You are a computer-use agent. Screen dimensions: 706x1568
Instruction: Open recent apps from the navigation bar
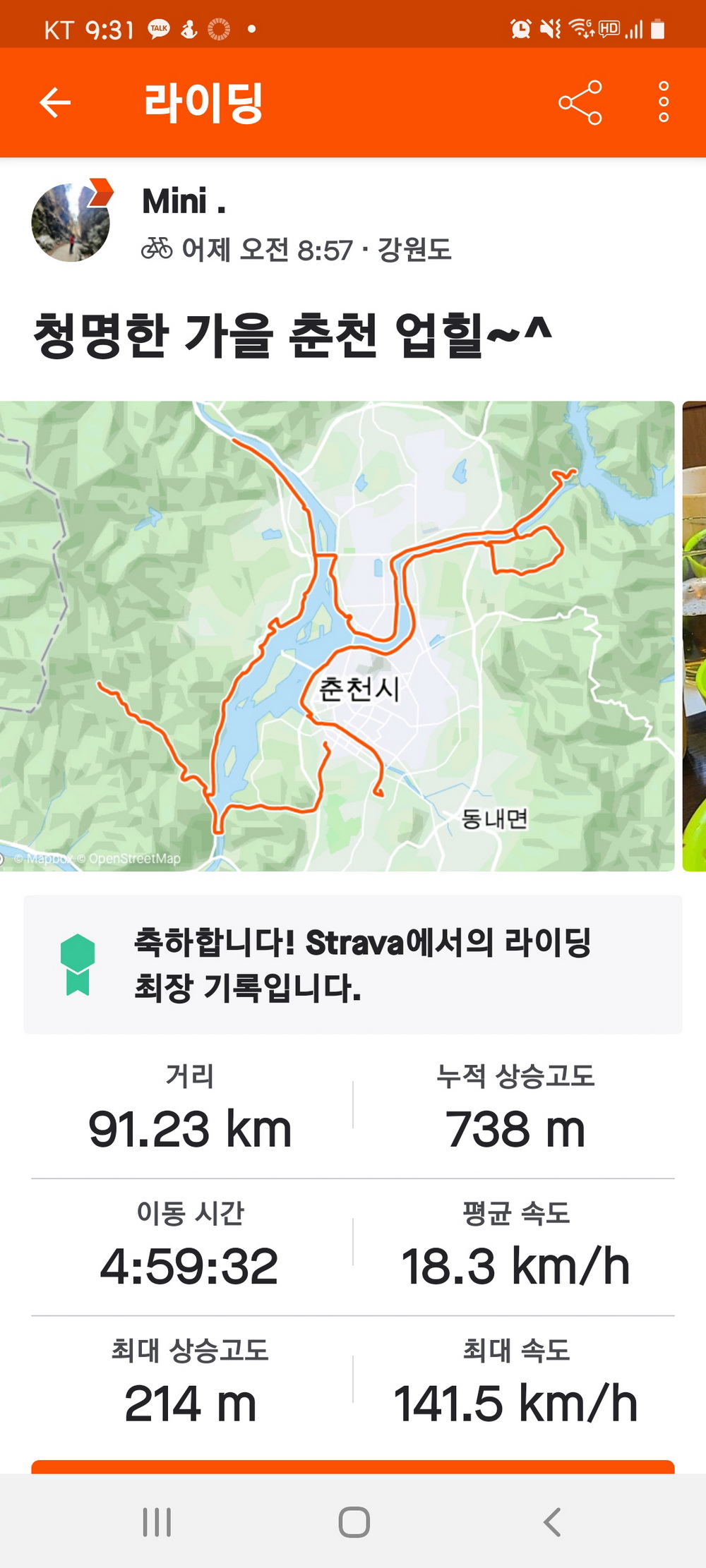click(157, 1522)
